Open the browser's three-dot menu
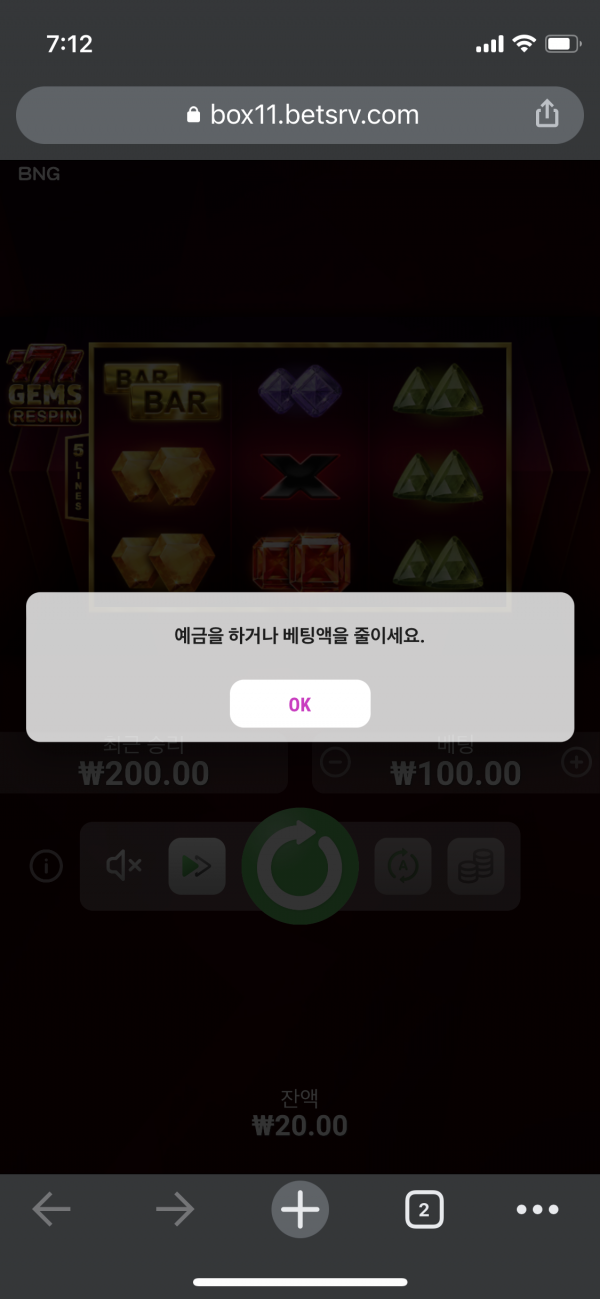Viewport: 600px width, 1299px height. coord(537,1210)
